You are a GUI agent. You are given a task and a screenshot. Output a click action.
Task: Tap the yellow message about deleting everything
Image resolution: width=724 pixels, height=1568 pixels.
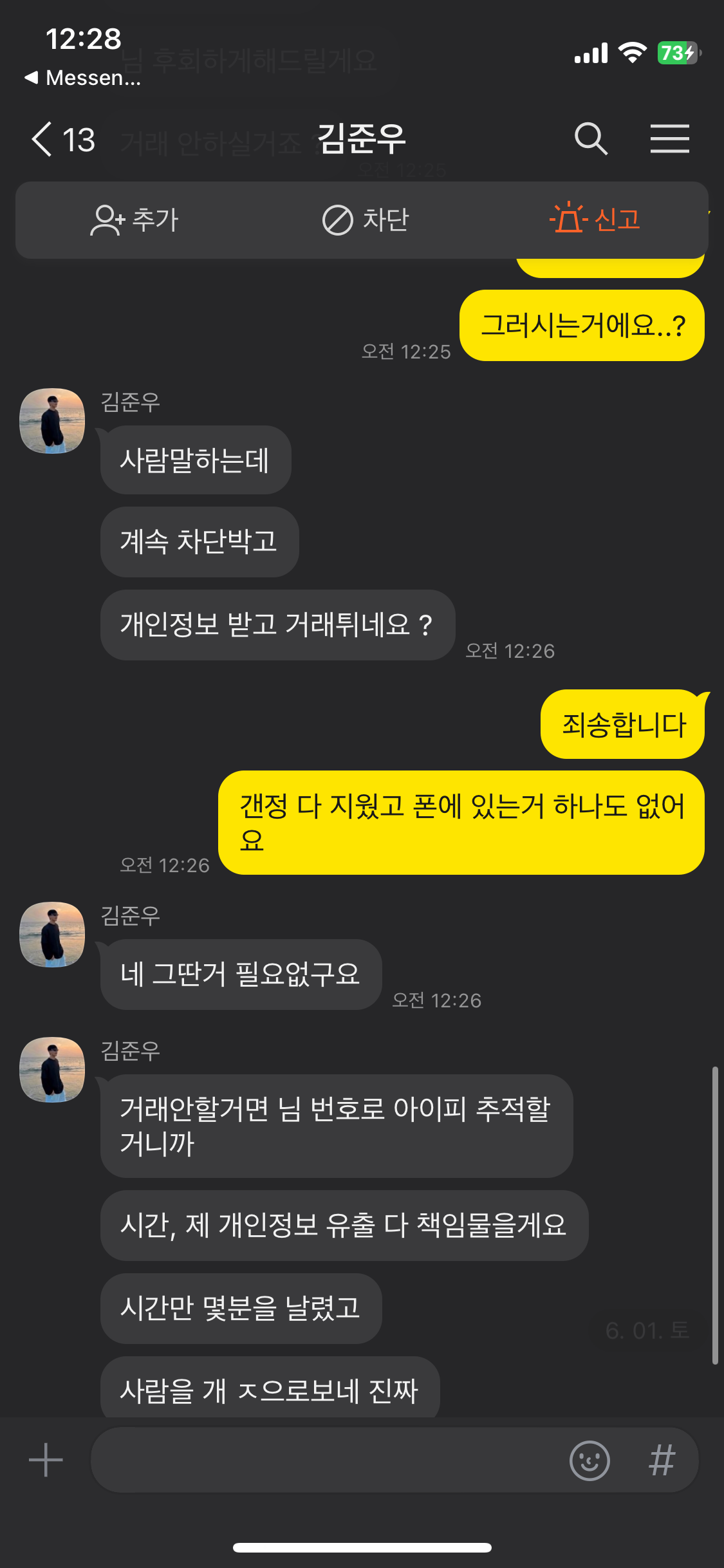(x=458, y=825)
